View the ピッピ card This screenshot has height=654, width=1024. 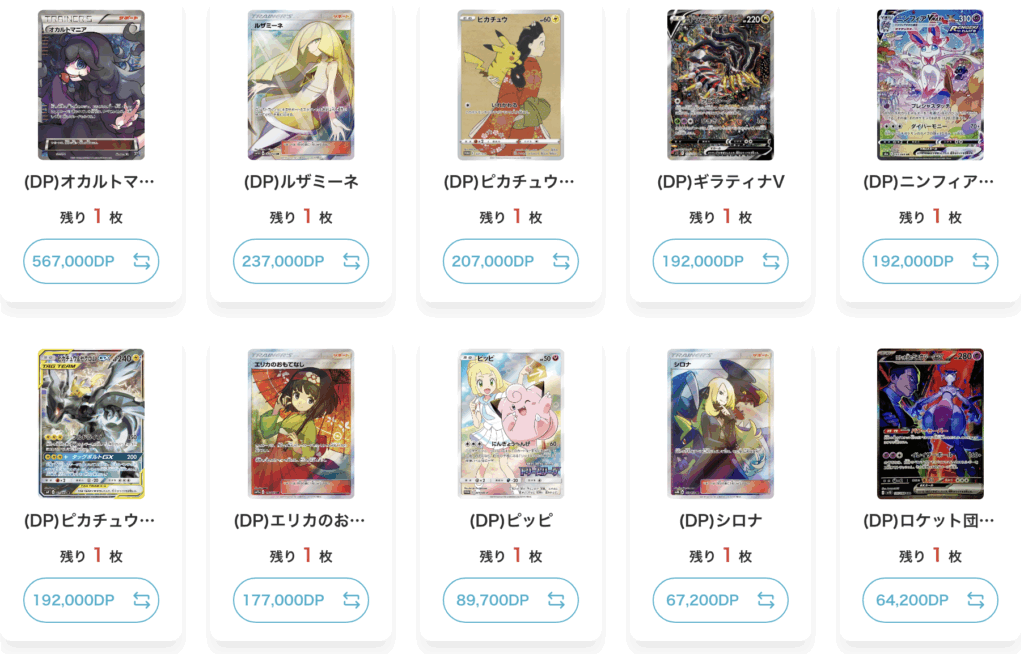pyautogui.click(x=510, y=423)
